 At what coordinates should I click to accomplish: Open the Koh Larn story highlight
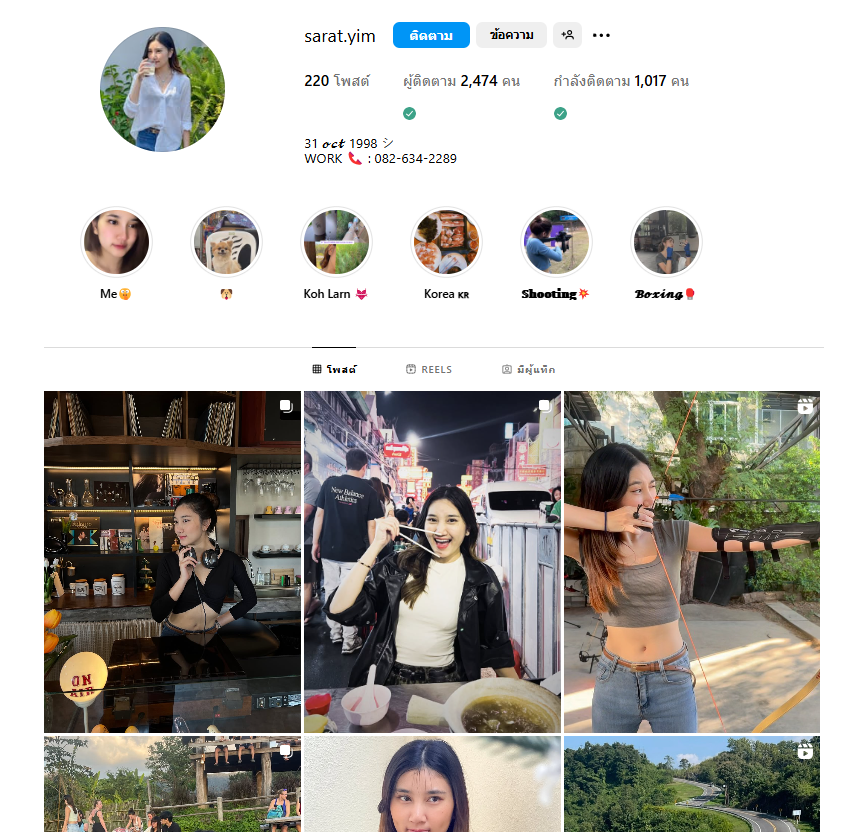coord(336,243)
